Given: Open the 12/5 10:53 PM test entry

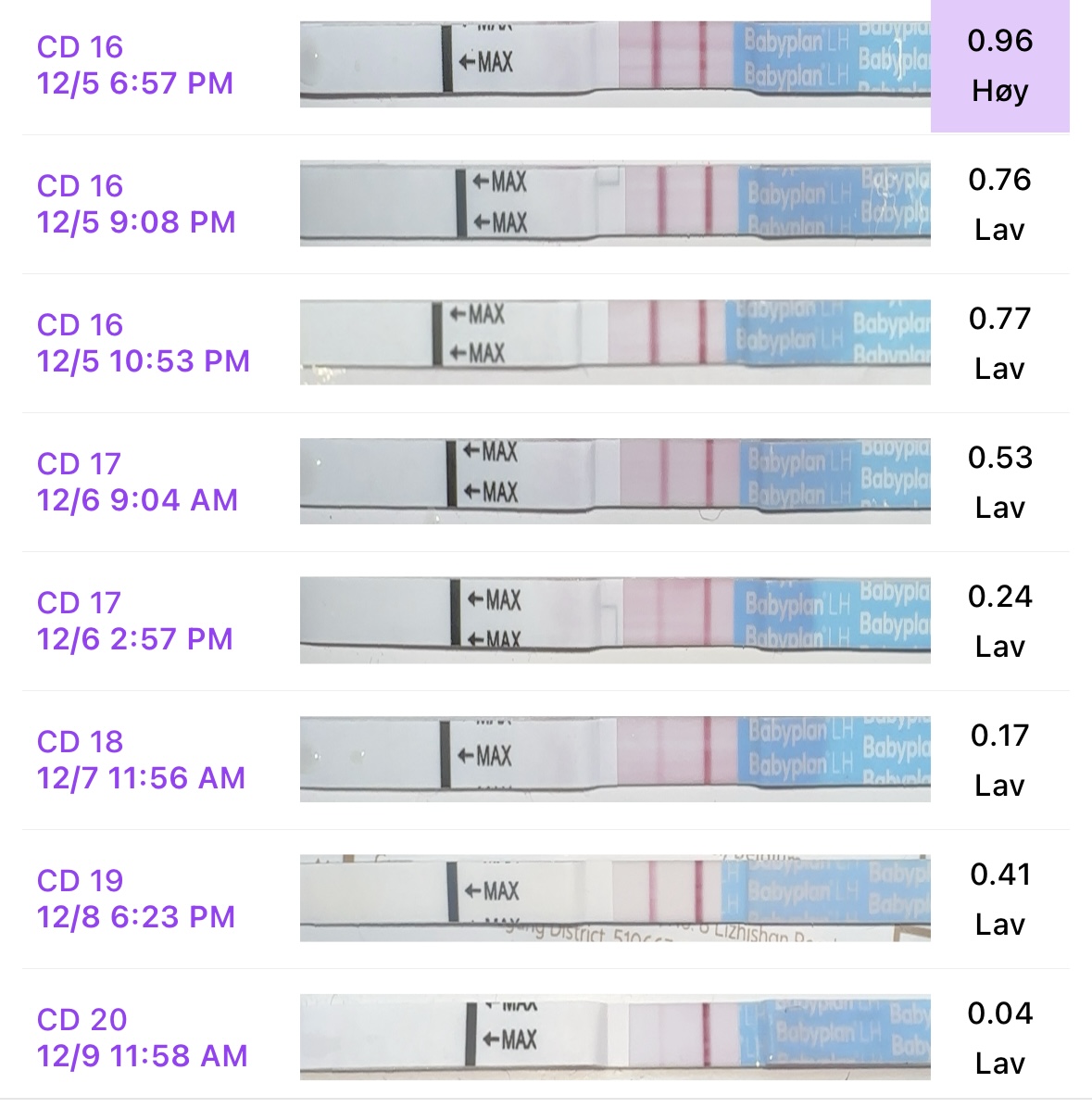Looking at the screenshot, I should pos(144,343).
